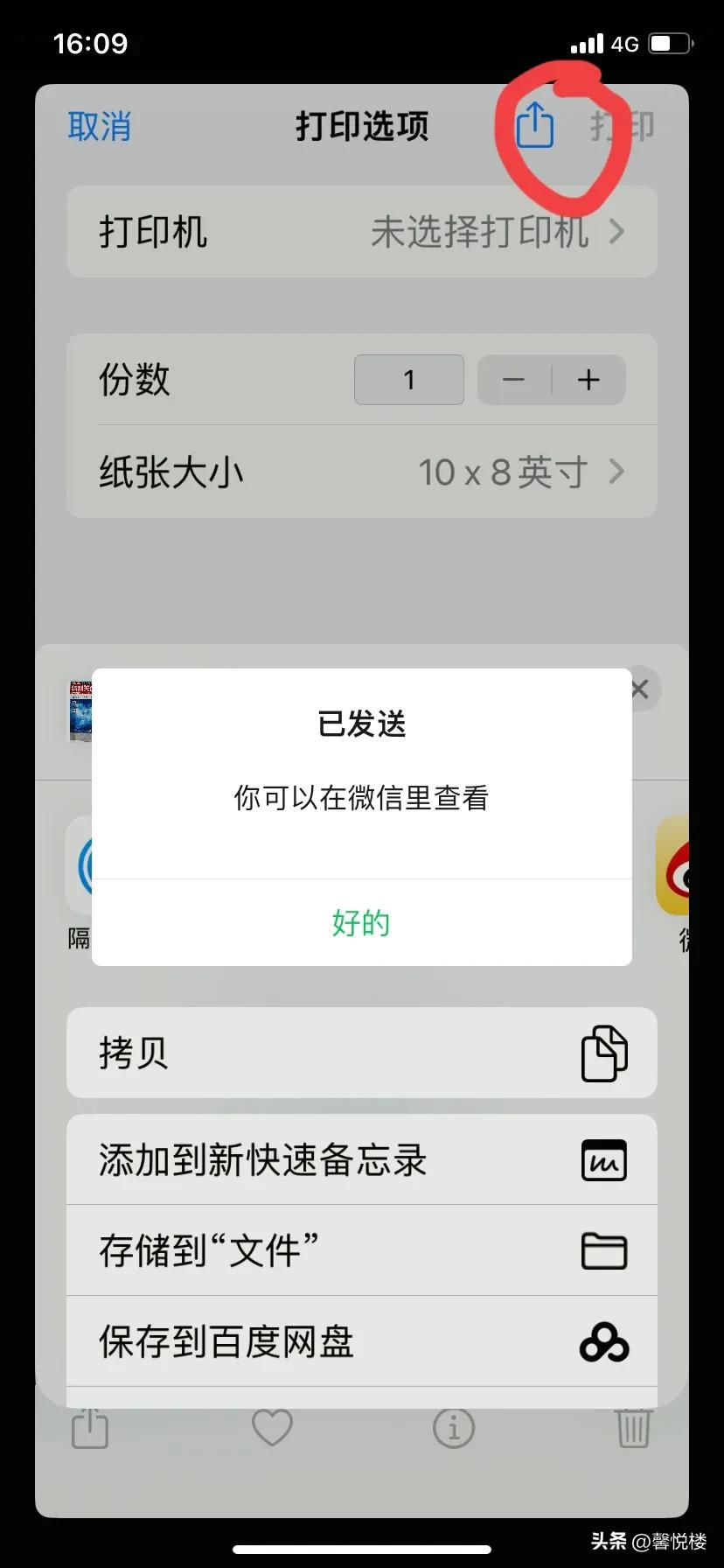Open the share icon in print options
The image size is (724, 1568).
pos(534,125)
